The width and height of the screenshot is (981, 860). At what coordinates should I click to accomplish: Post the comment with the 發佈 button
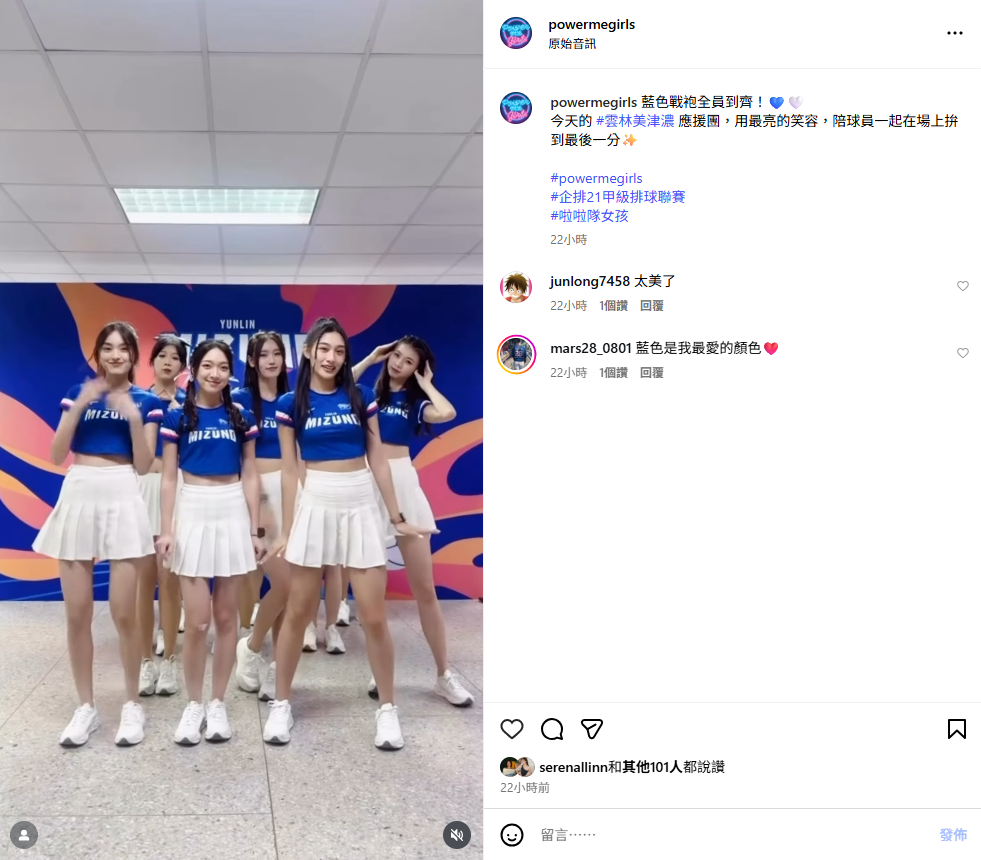952,835
